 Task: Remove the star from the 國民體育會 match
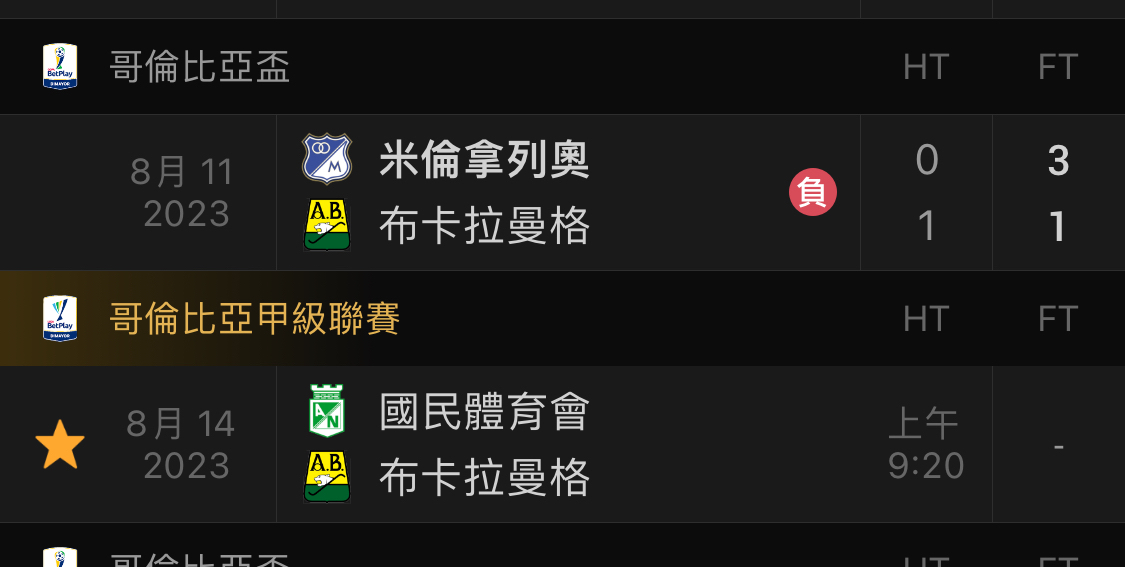tap(60, 444)
